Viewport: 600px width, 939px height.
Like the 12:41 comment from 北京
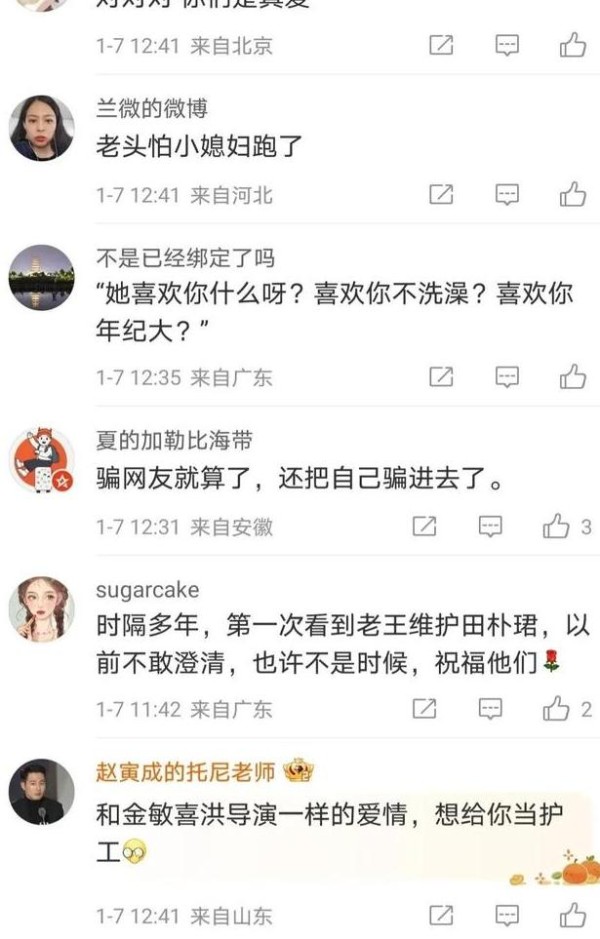pyautogui.click(x=573, y=45)
